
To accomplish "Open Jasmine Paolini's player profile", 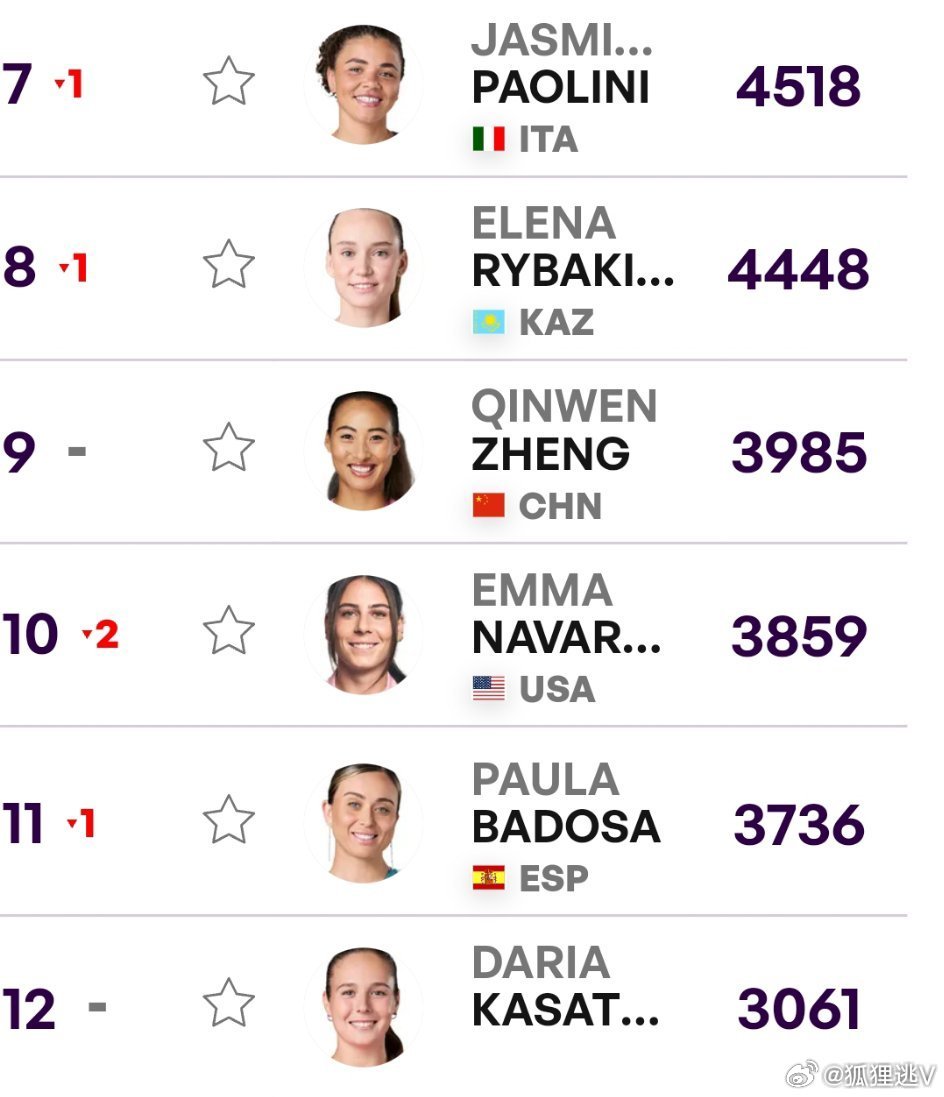I will click(x=560, y=87).
